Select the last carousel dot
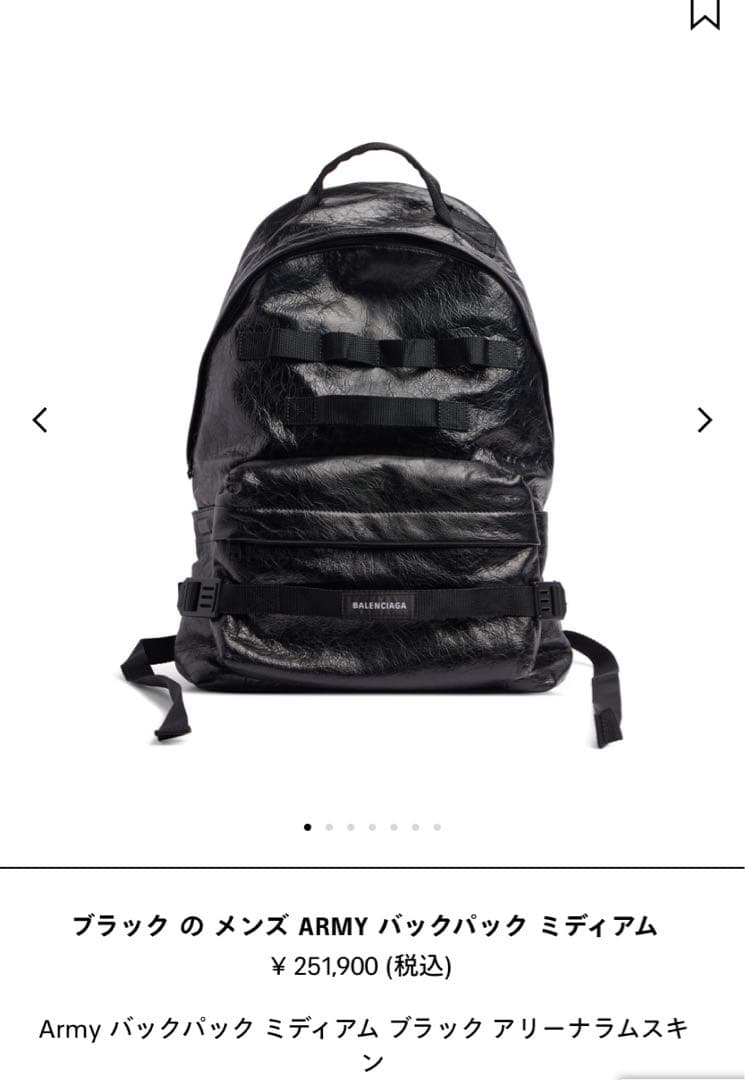This screenshot has height=1080, width=745. [x=437, y=827]
